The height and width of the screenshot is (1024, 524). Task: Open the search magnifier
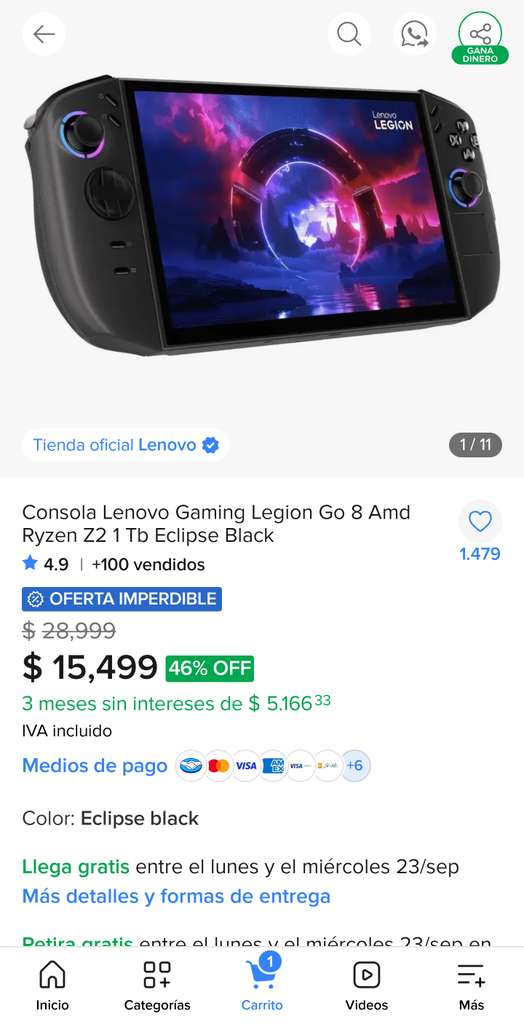349,34
